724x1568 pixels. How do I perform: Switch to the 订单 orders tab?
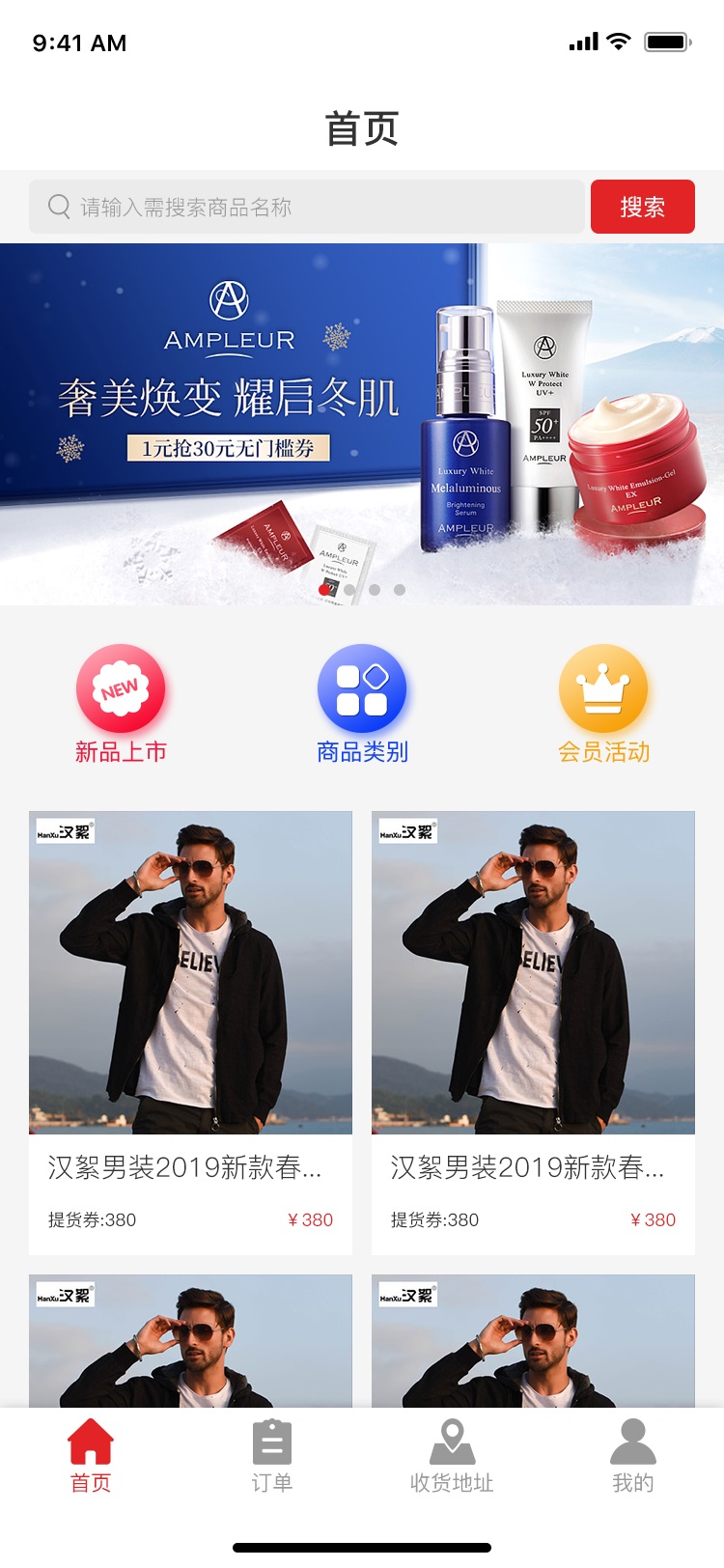click(x=271, y=1456)
